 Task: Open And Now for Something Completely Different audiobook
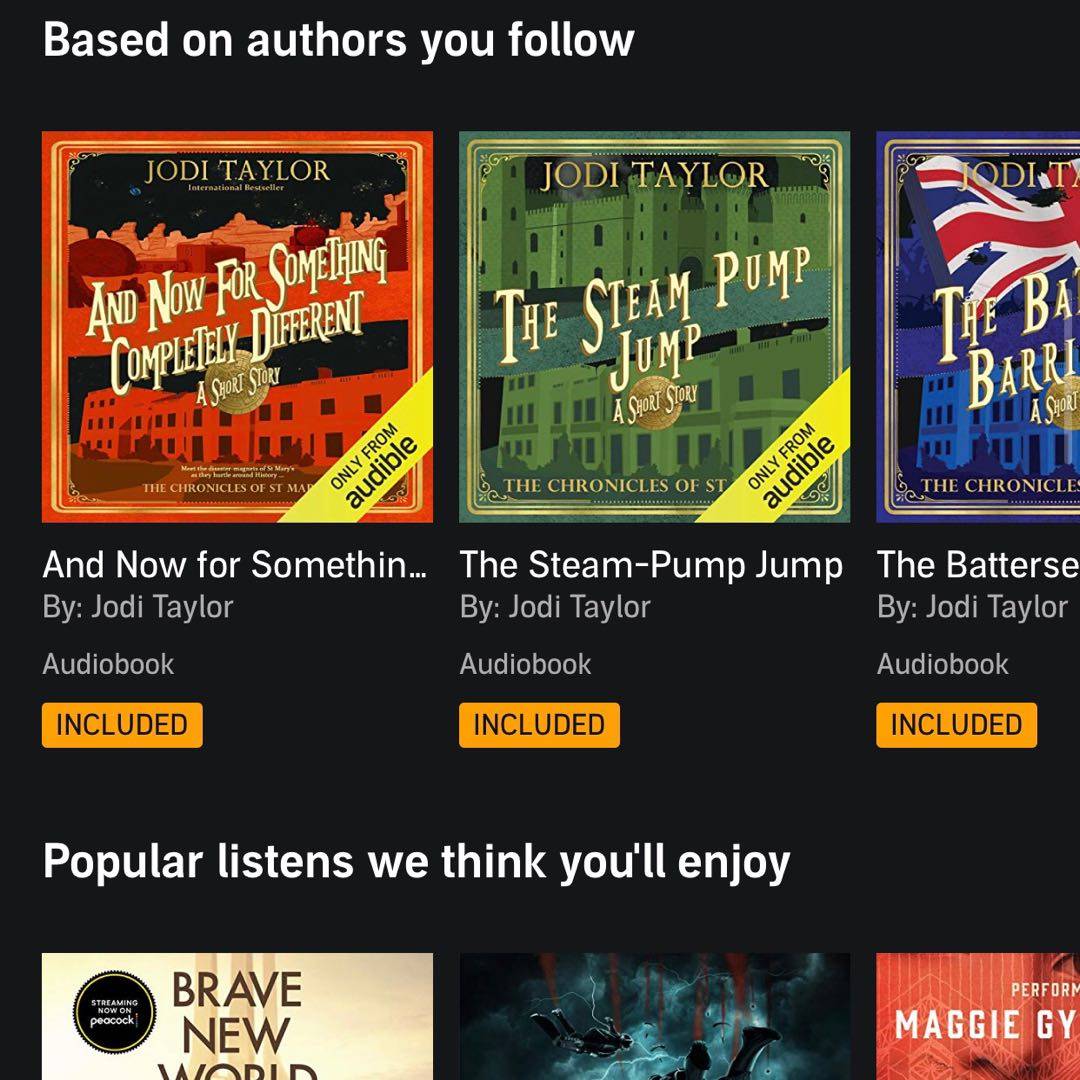pyautogui.click(x=237, y=327)
